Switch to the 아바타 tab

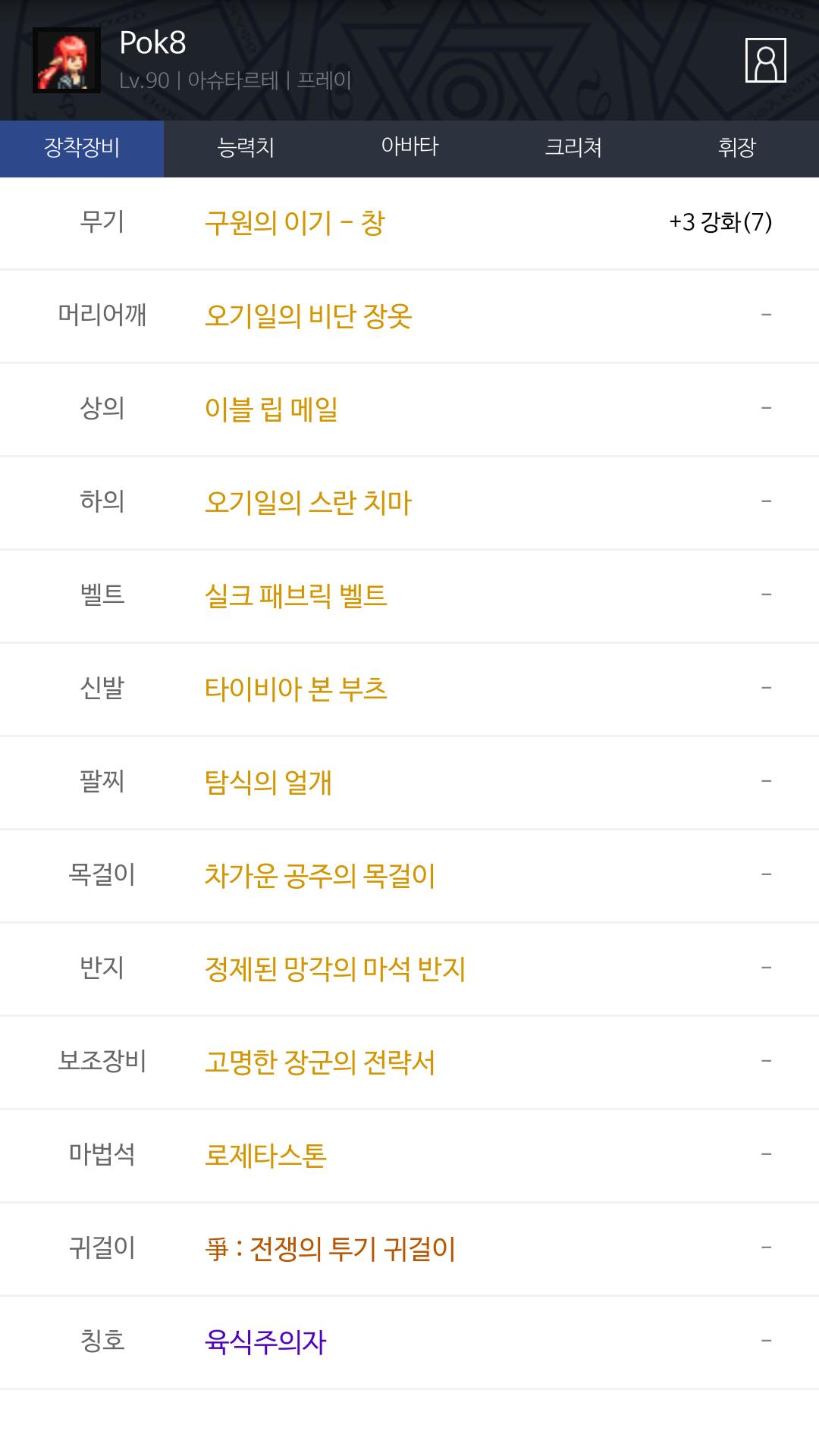(409, 147)
